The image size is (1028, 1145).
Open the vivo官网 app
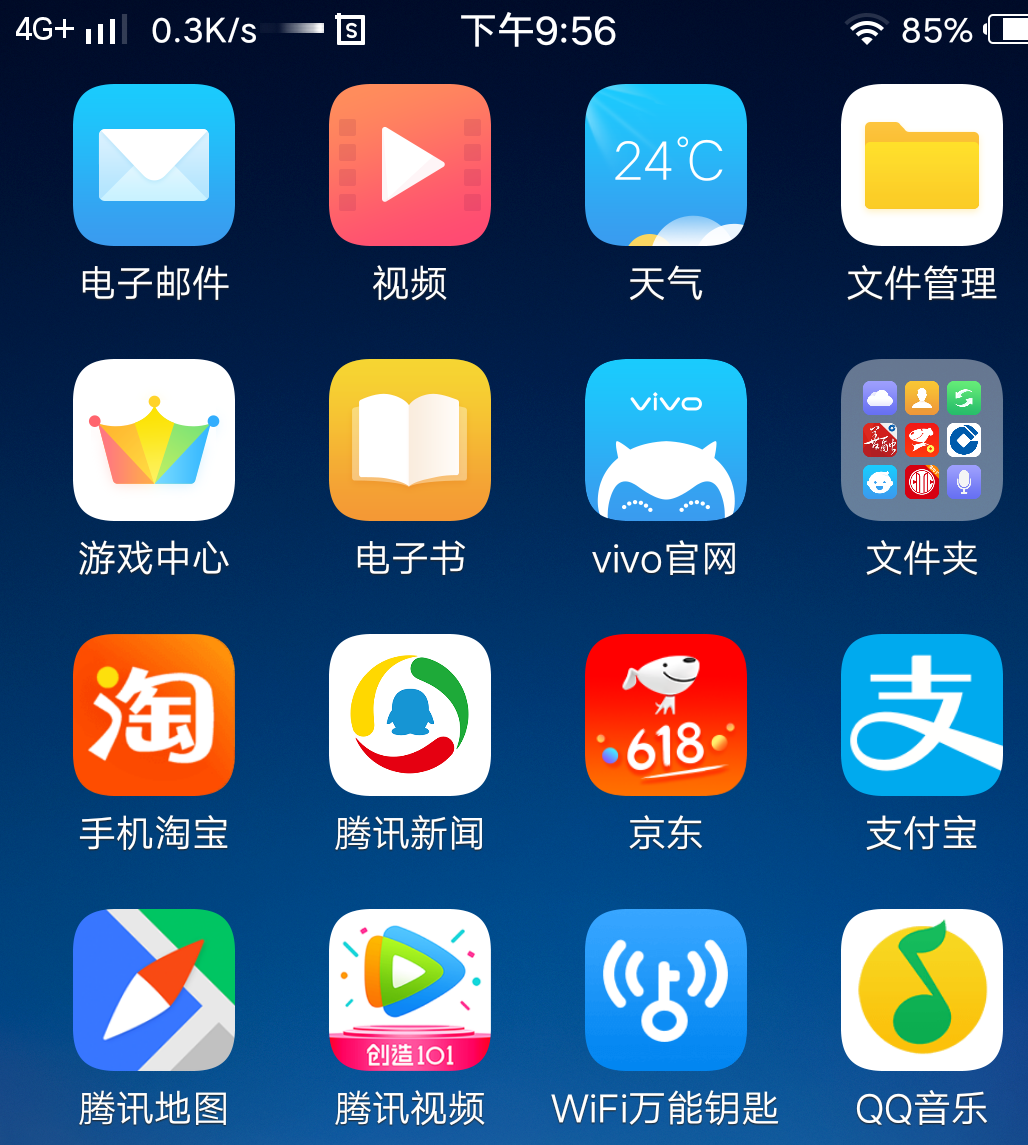(x=666, y=440)
